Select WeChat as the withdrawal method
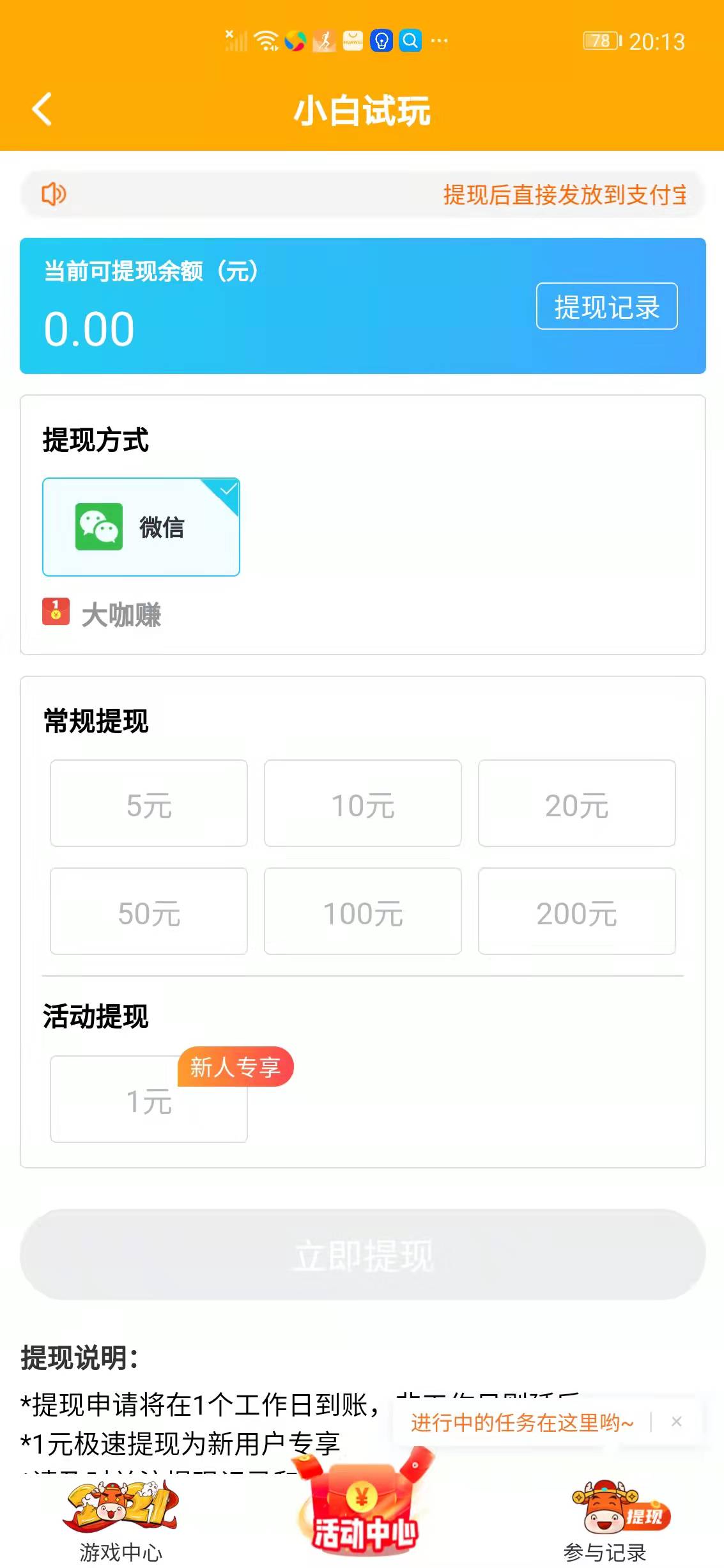724x1568 pixels. coord(141,527)
